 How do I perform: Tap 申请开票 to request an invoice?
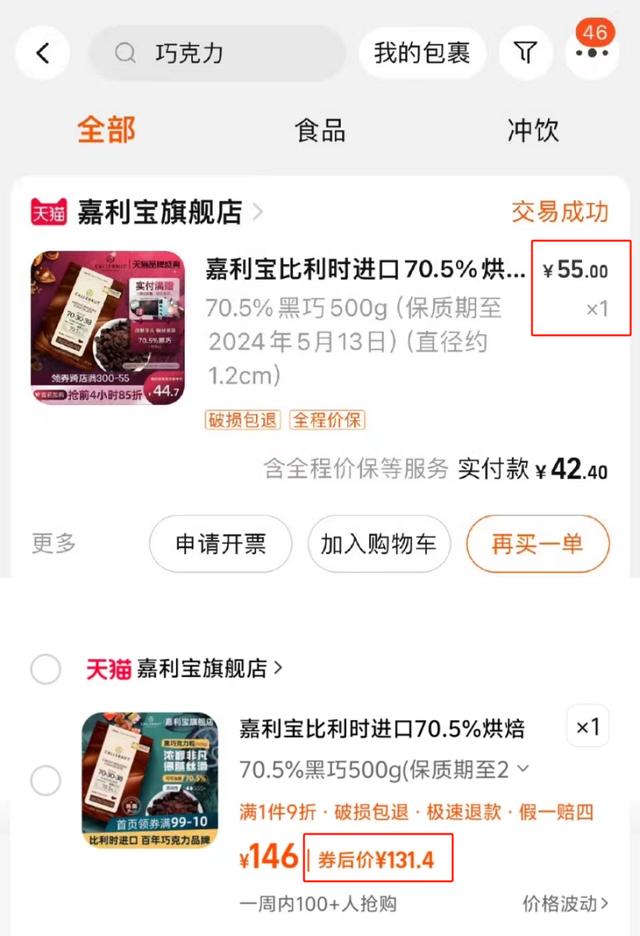coord(221,544)
